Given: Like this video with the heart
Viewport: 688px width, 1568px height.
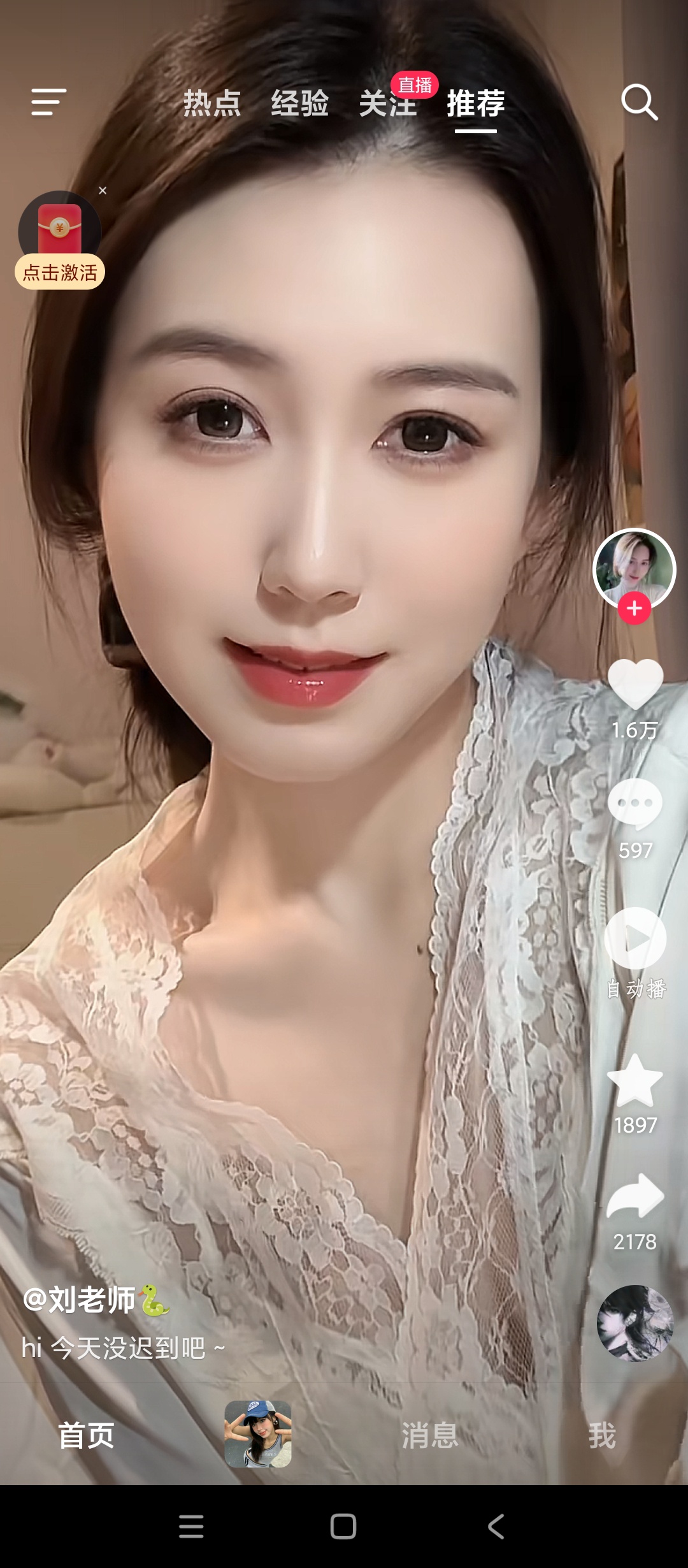Looking at the screenshot, I should [x=635, y=684].
